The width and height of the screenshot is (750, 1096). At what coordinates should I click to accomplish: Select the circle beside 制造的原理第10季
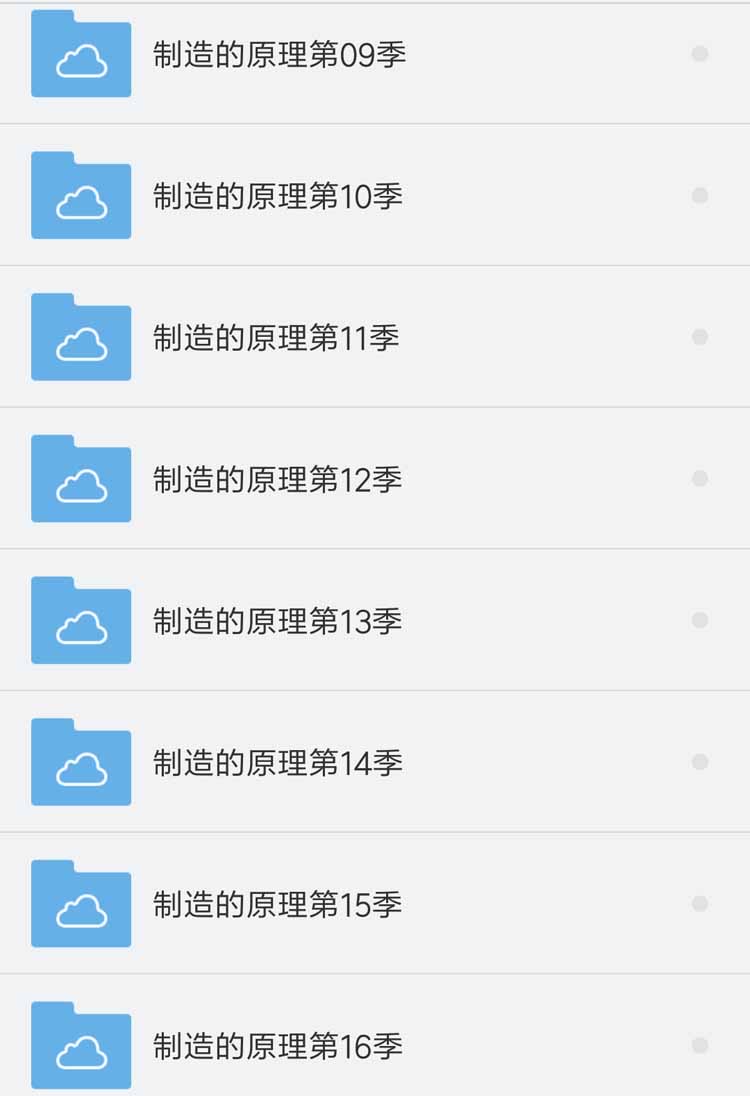click(700, 196)
